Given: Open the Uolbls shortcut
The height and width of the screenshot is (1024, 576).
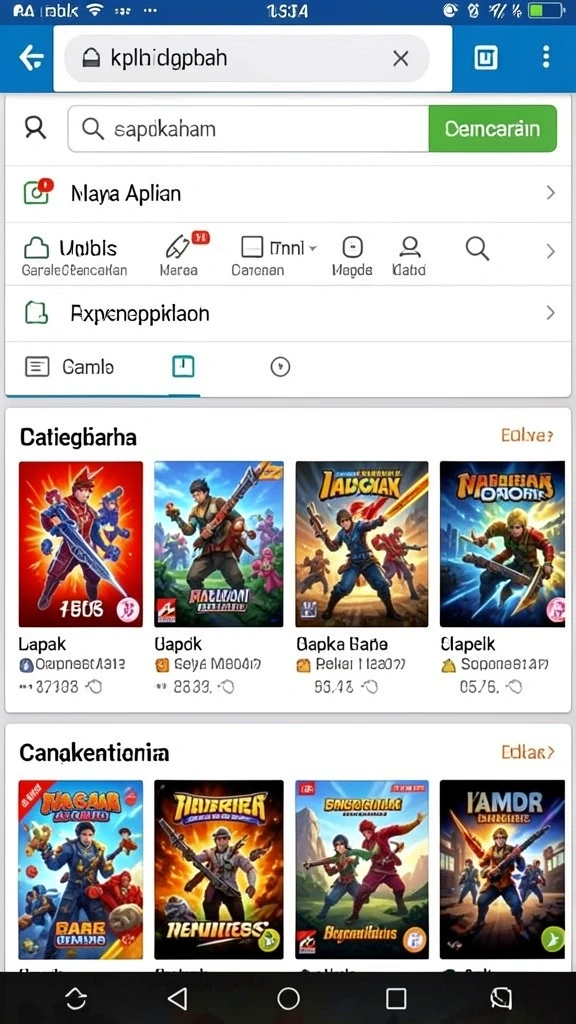Looking at the screenshot, I should pos(74,255).
